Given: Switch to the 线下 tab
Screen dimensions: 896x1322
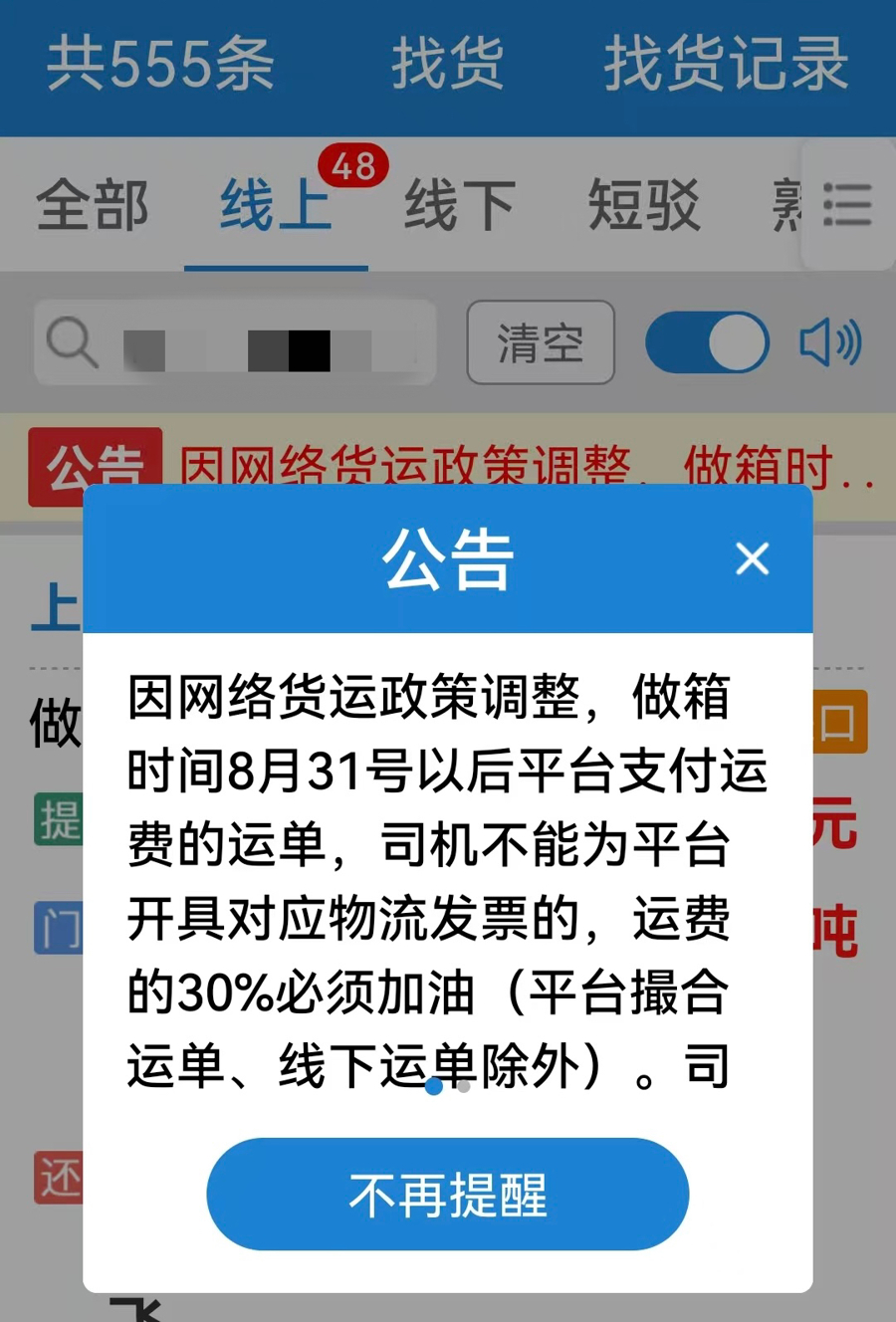Looking at the screenshot, I should [x=459, y=206].
